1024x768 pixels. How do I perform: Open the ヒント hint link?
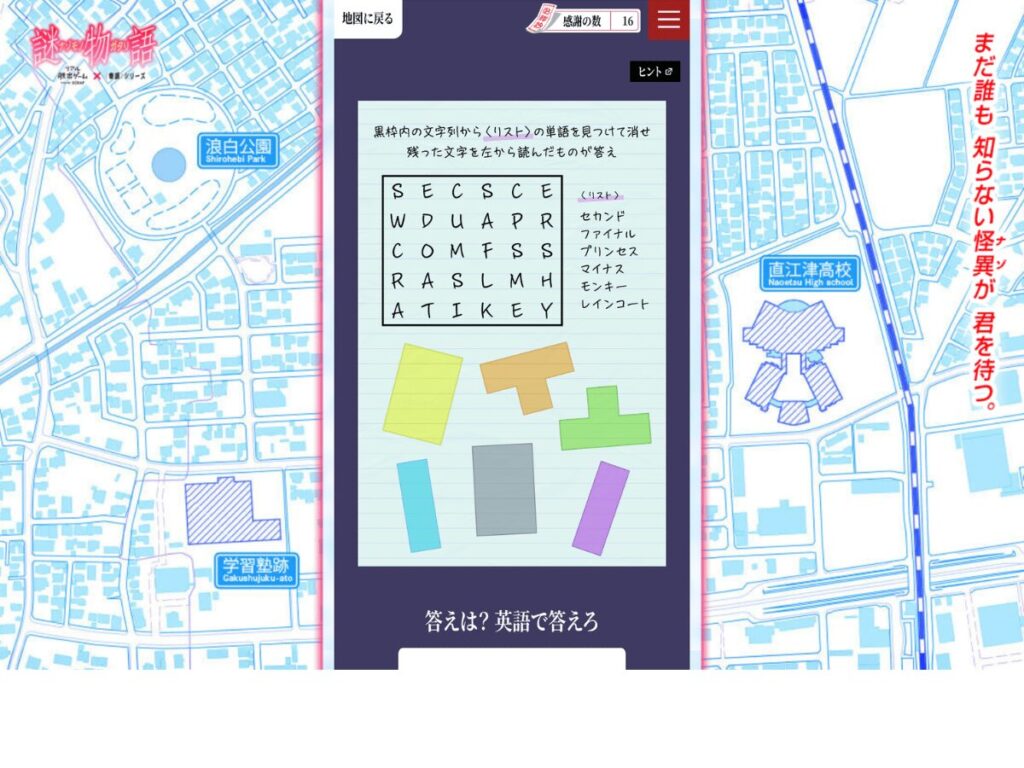point(655,72)
